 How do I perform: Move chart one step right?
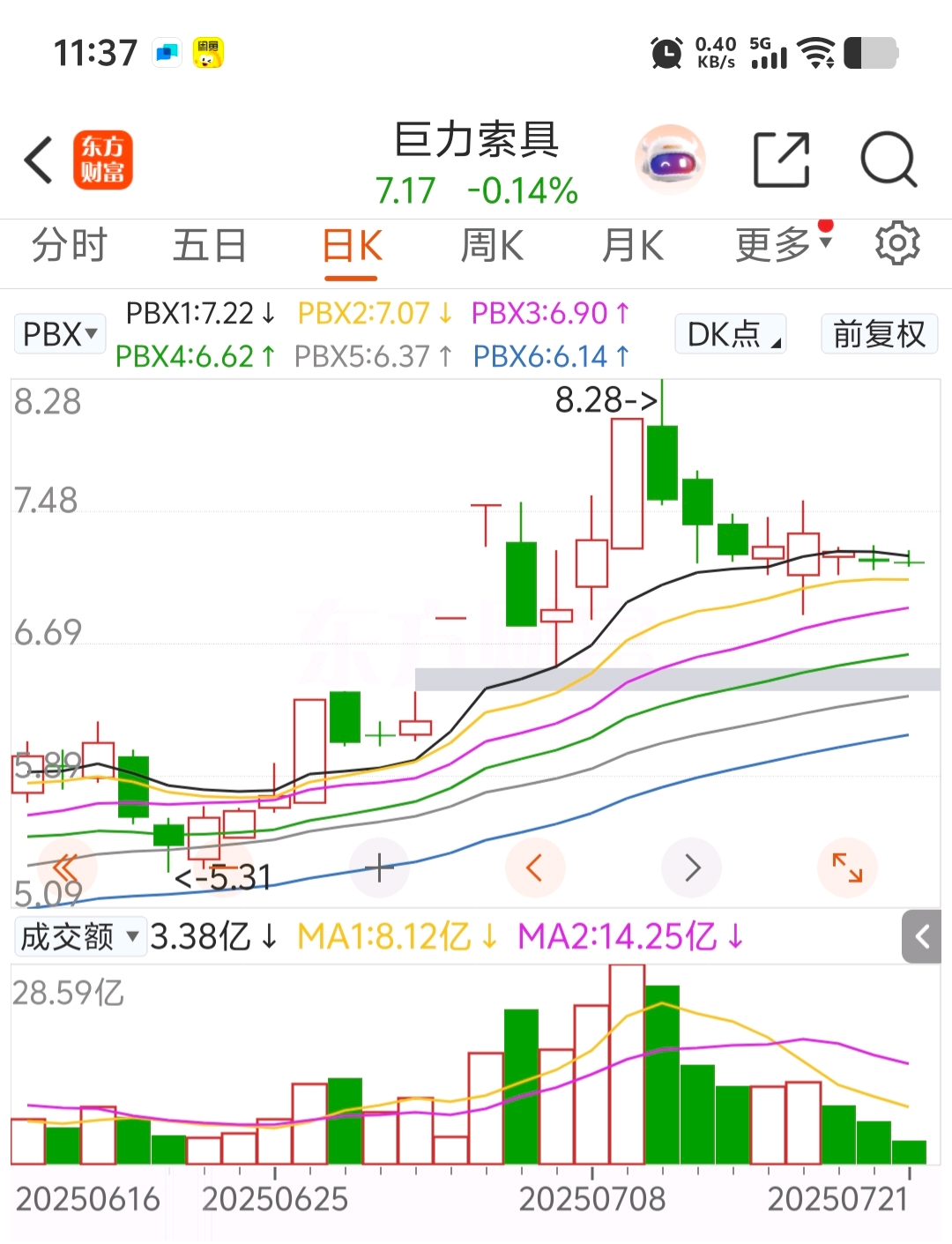pyautogui.click(x=692, y=868)
